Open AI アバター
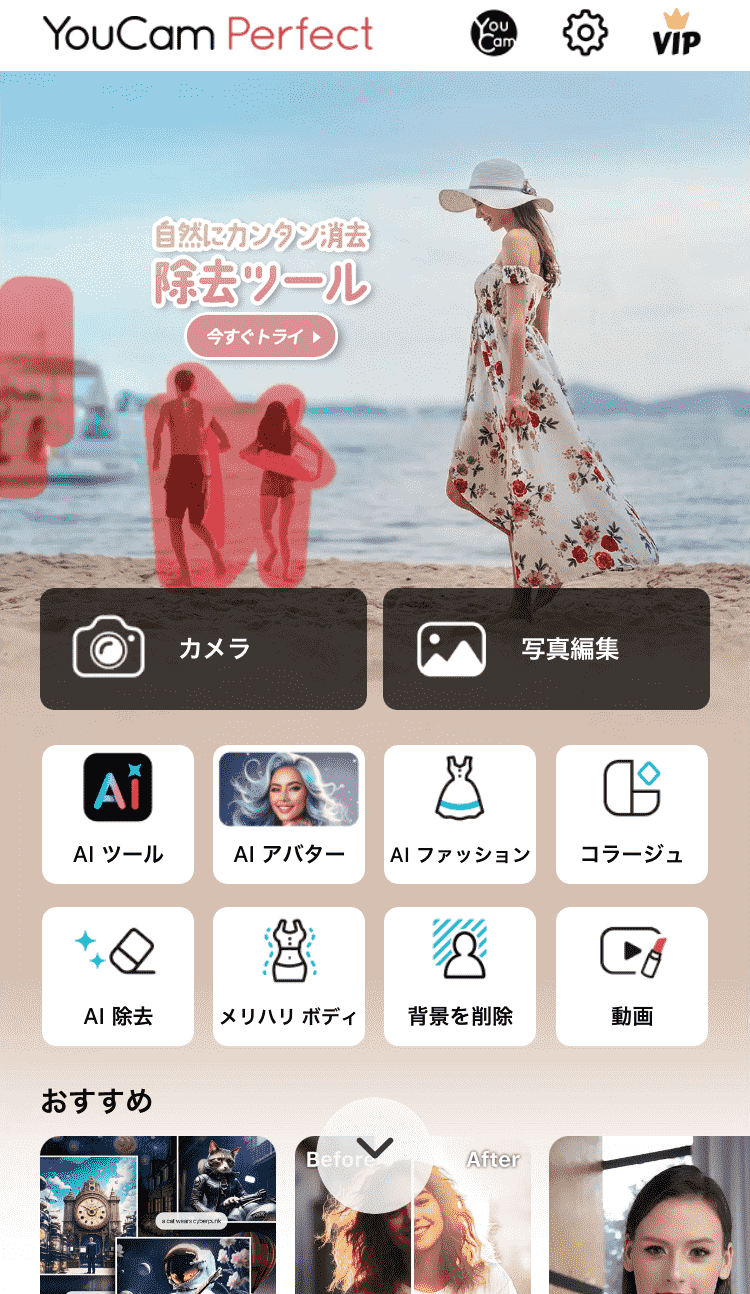 click(289, 813)
